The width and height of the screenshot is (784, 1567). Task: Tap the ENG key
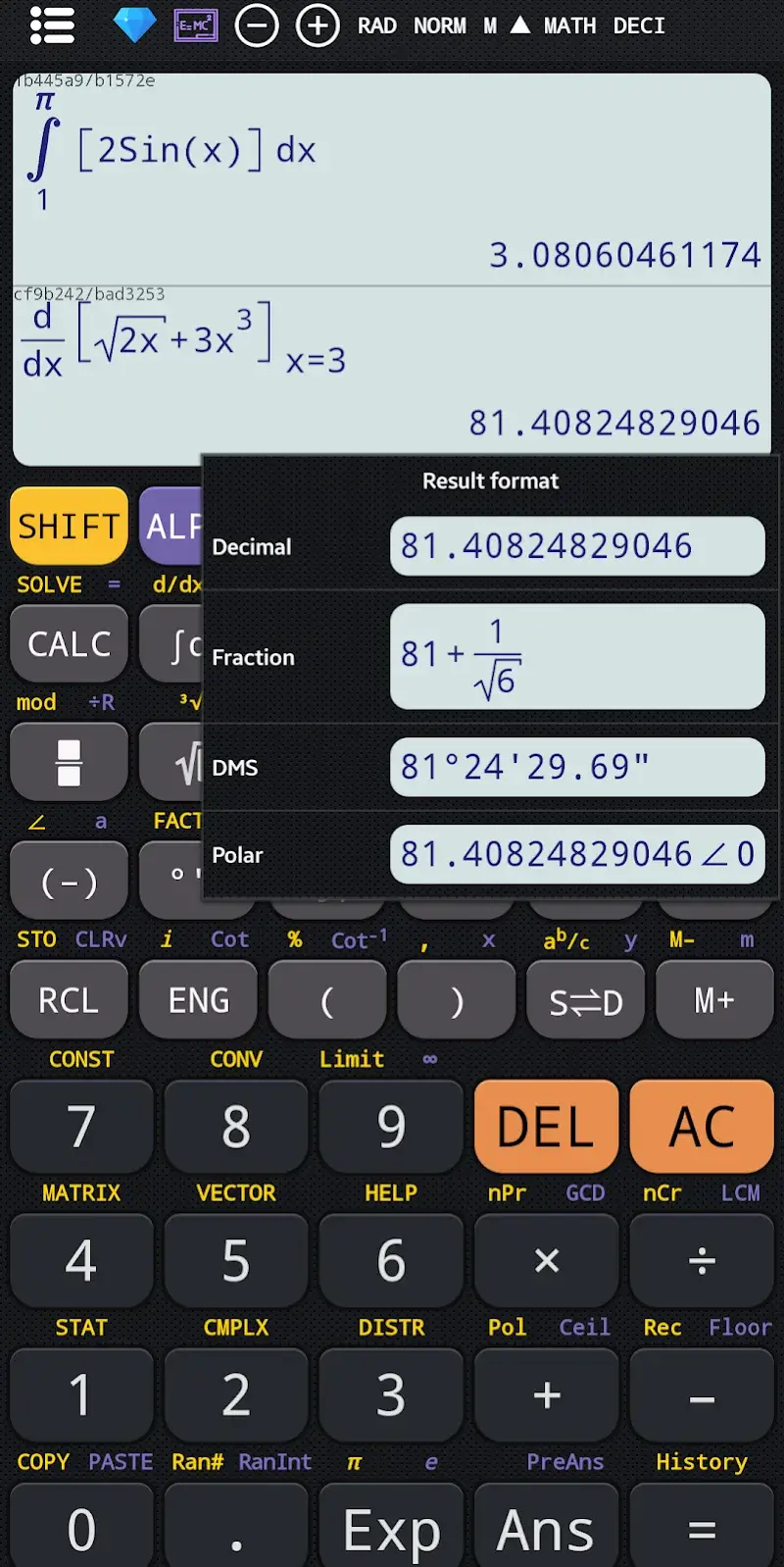pyautogui.click(x=198, y=1000)
